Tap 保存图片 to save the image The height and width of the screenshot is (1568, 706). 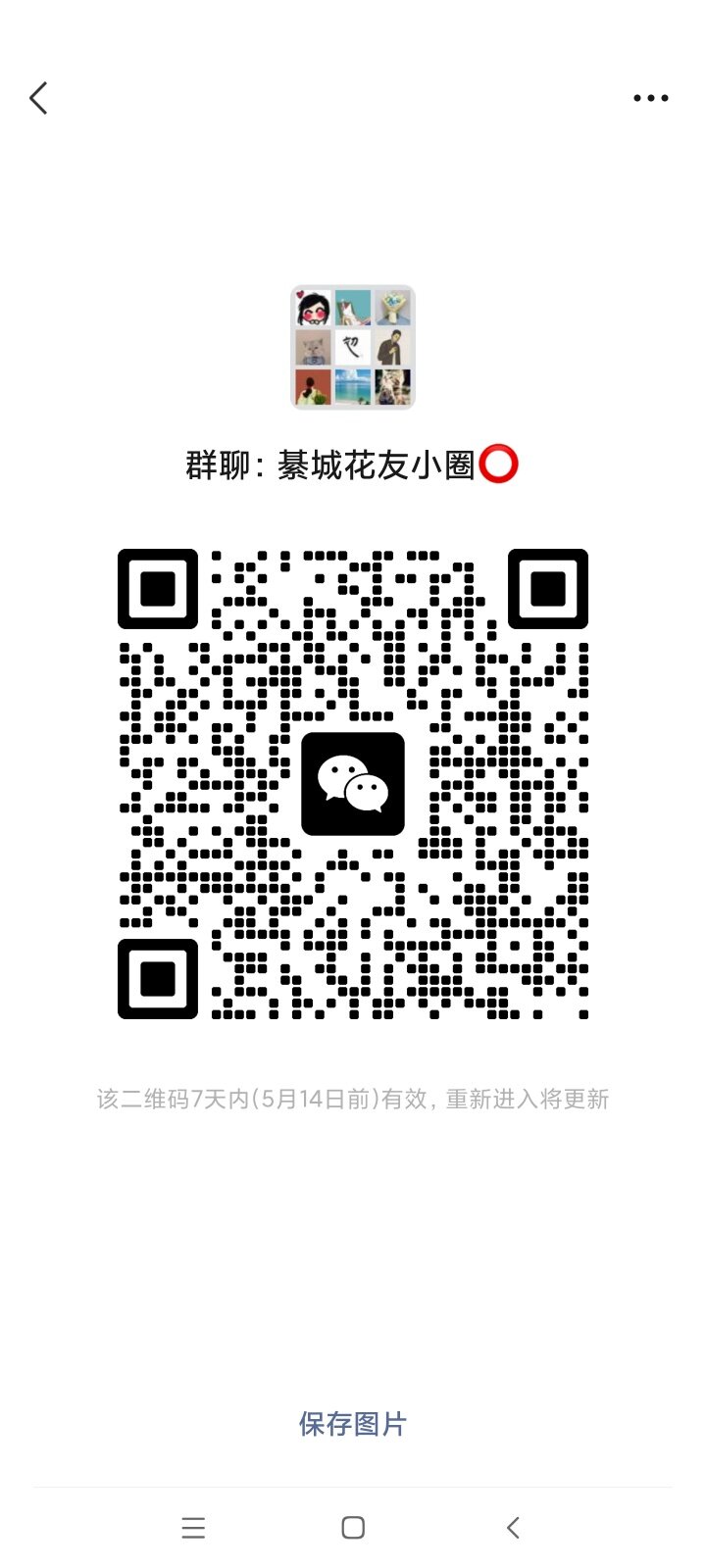pyautogui.click(x=352, y=1424)
